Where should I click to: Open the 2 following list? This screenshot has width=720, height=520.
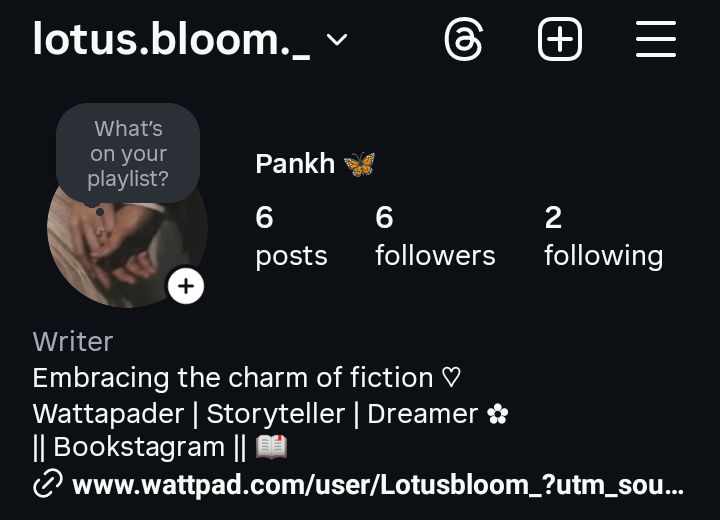[602, 236]
